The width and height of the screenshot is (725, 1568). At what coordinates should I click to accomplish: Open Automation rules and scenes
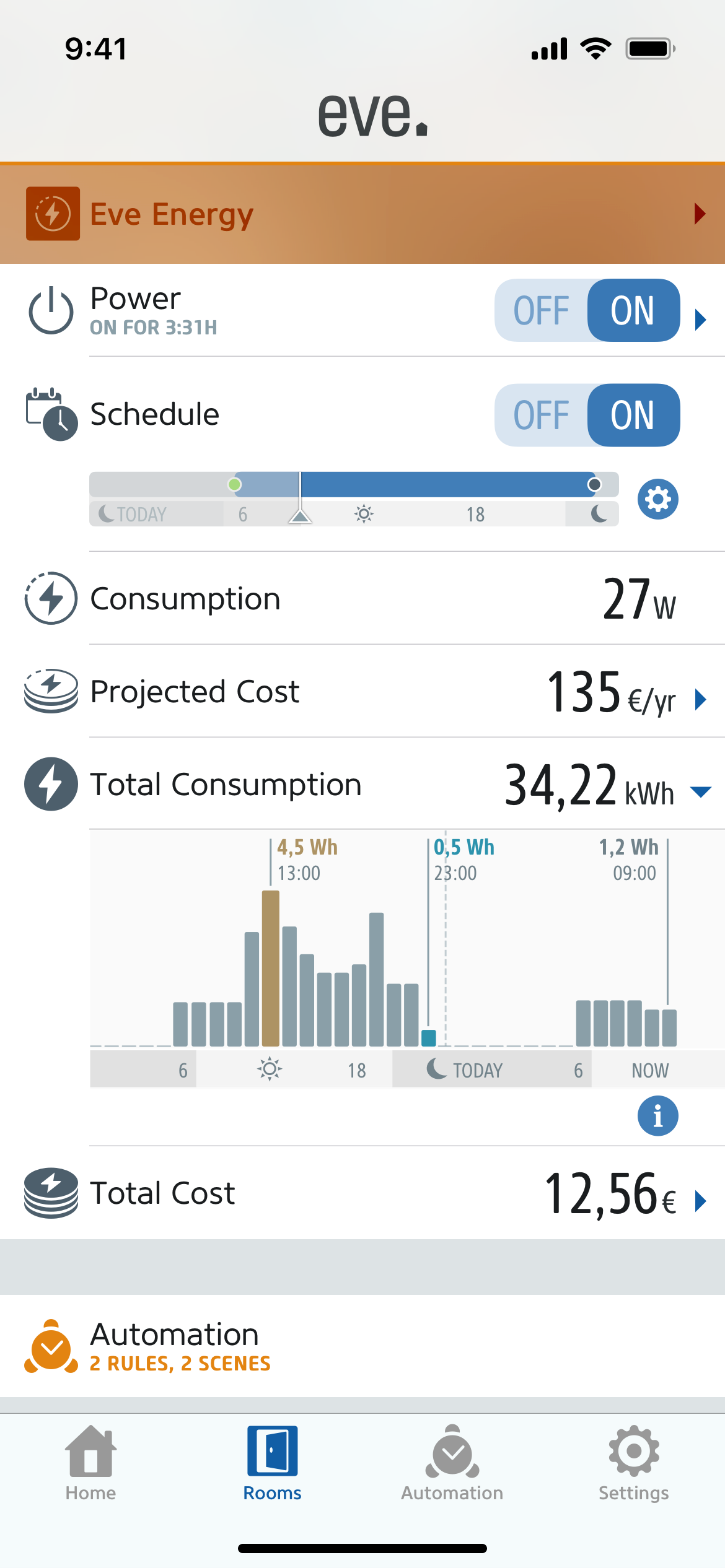click(x=362, y=1346)
